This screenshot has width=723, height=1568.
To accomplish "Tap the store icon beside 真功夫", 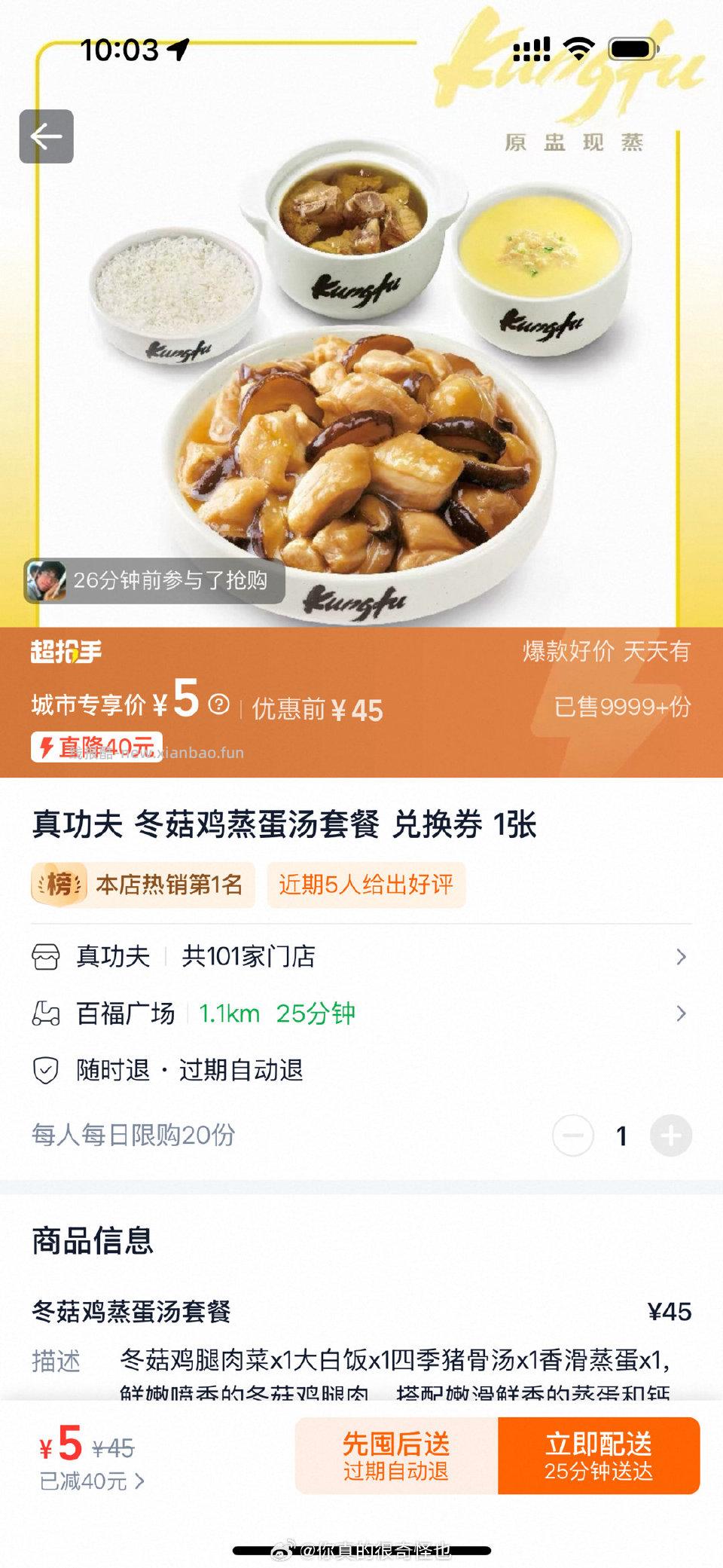I will coord(47,956).
